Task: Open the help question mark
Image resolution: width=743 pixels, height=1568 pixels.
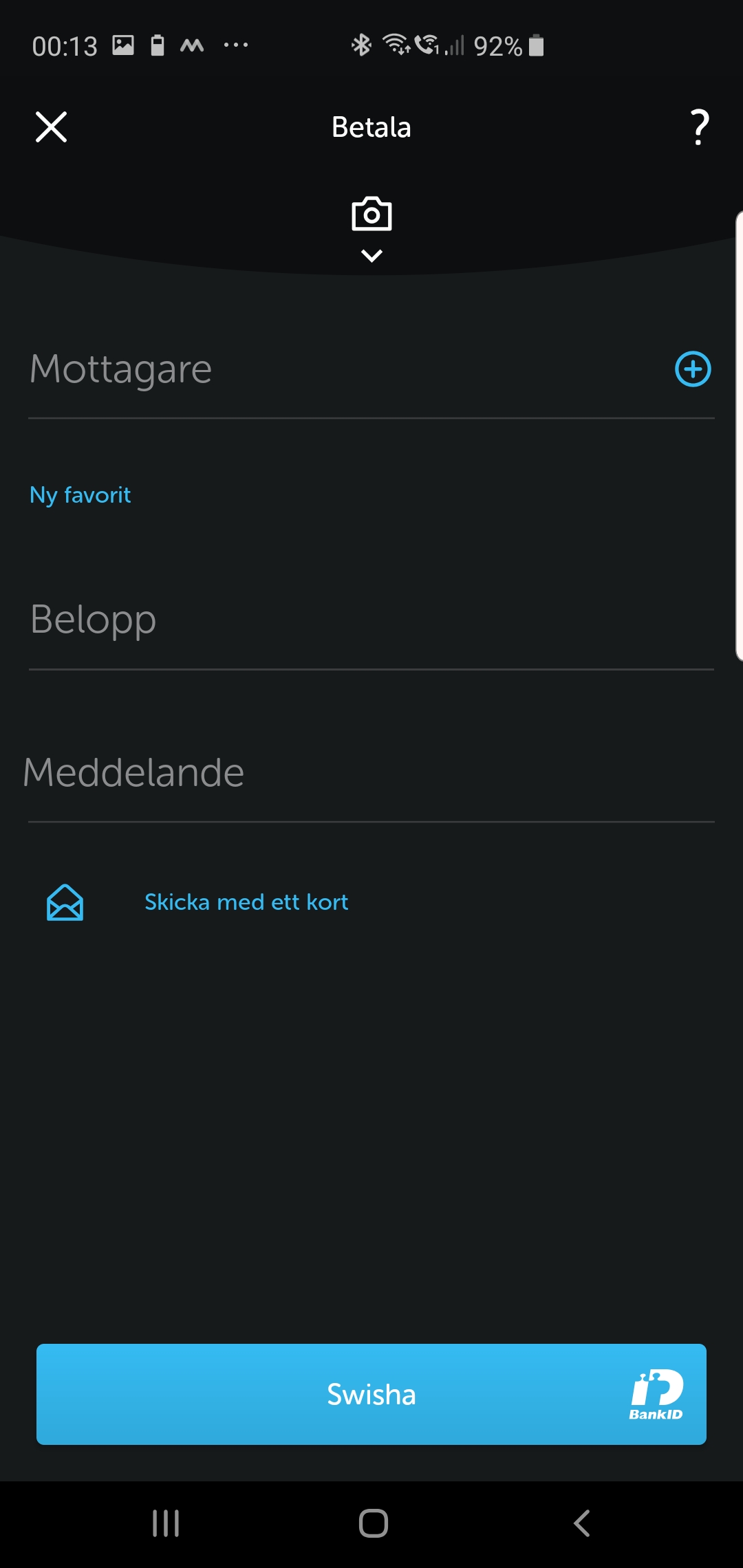Action: point(700,127)
